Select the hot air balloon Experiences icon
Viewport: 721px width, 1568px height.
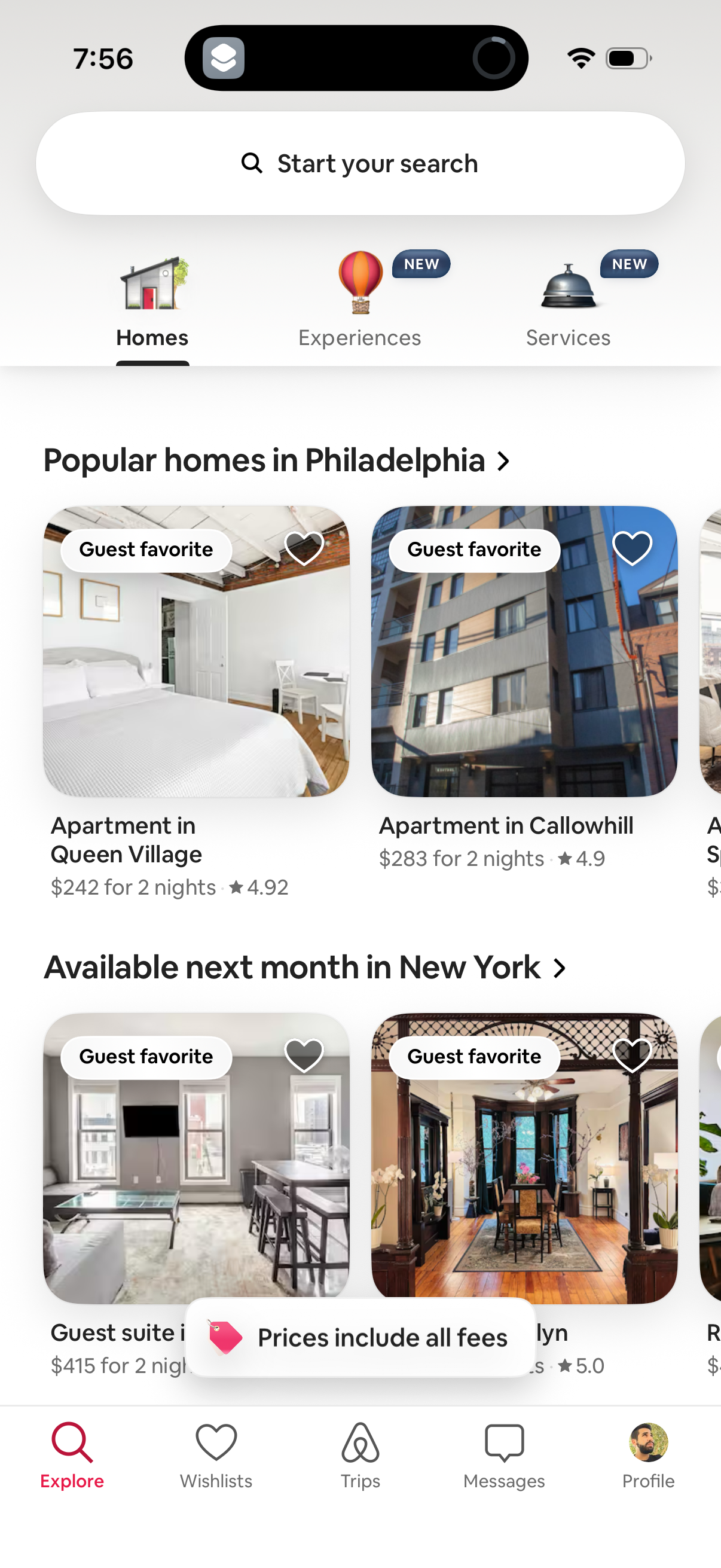pos(359,283)
